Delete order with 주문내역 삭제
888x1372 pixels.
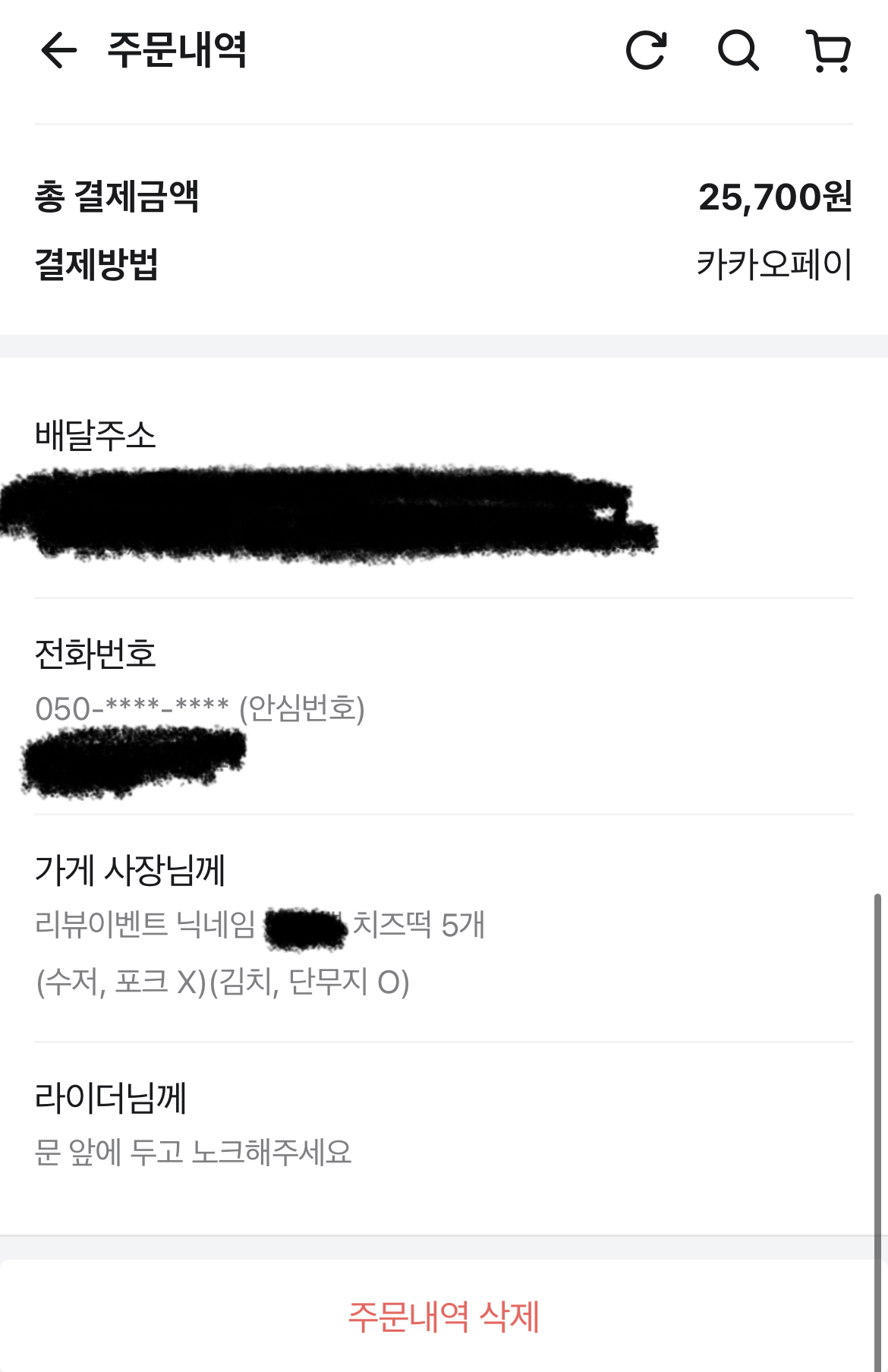pos(443,1317)
